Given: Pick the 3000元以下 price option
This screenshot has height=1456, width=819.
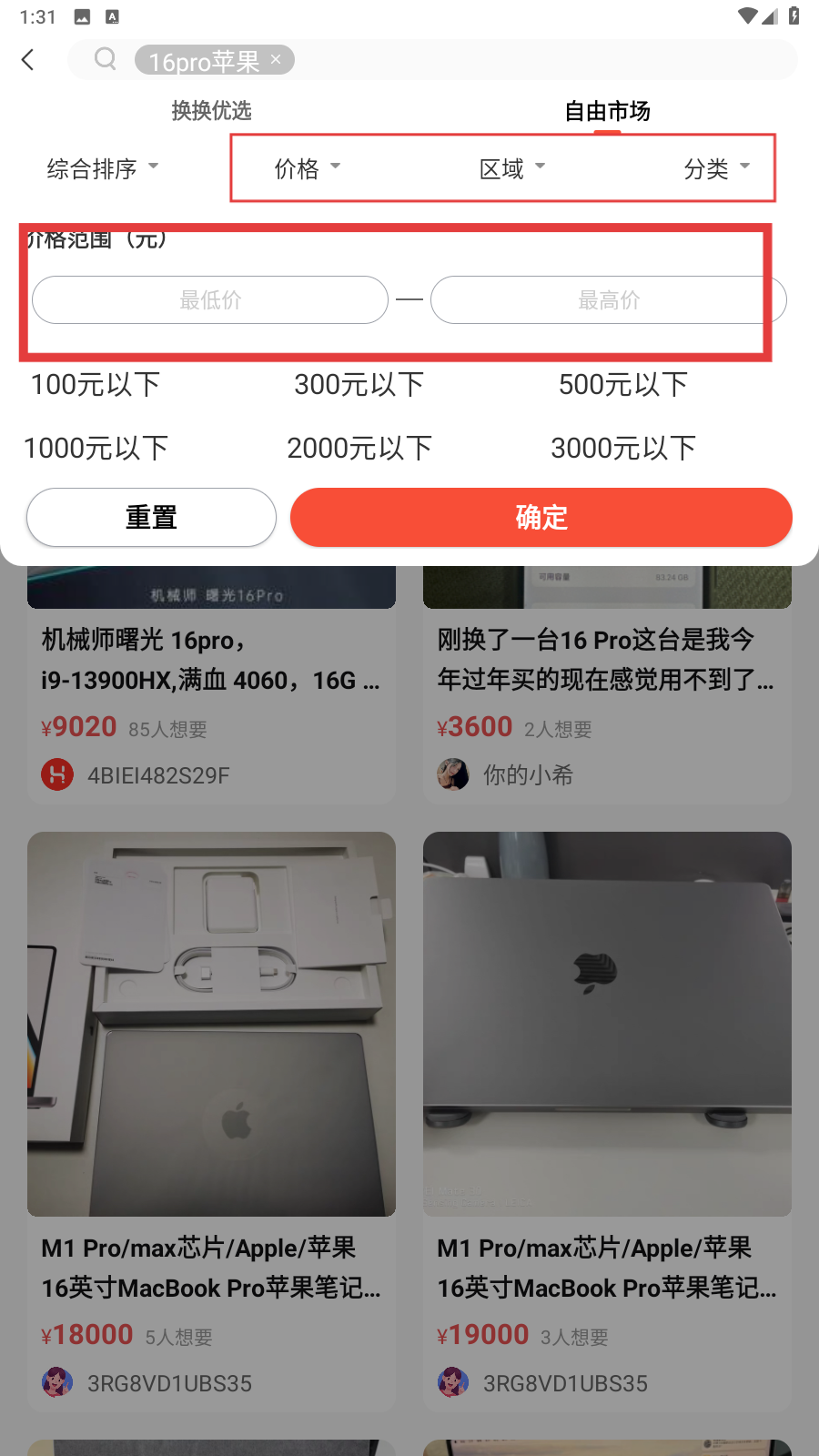Looking at the screenshot, I should tap(623, 448).
